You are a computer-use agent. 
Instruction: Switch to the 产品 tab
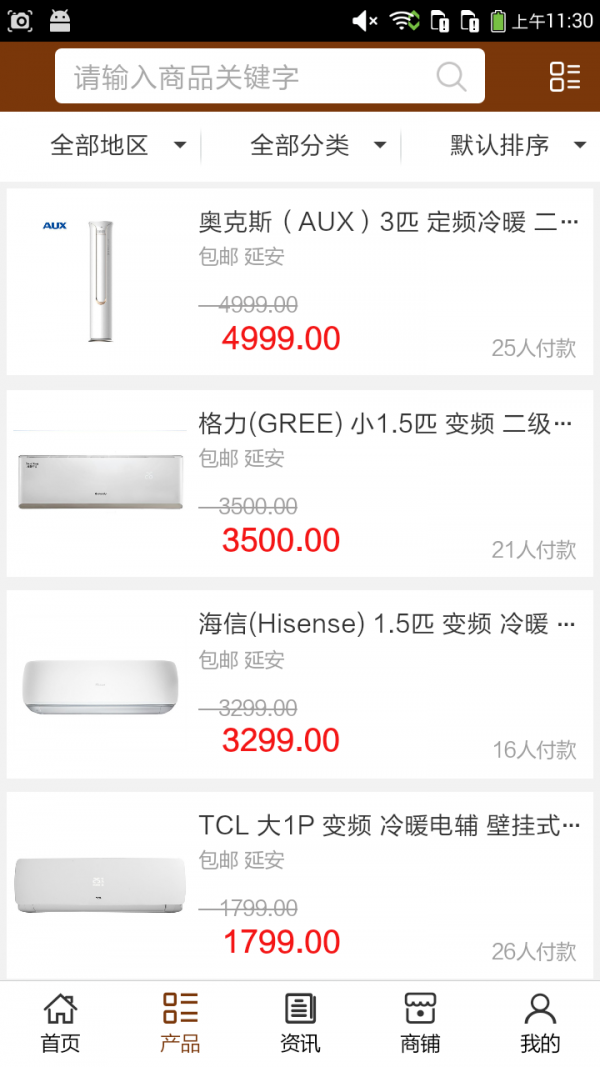pyautogui.click(x=180, y=1023)
